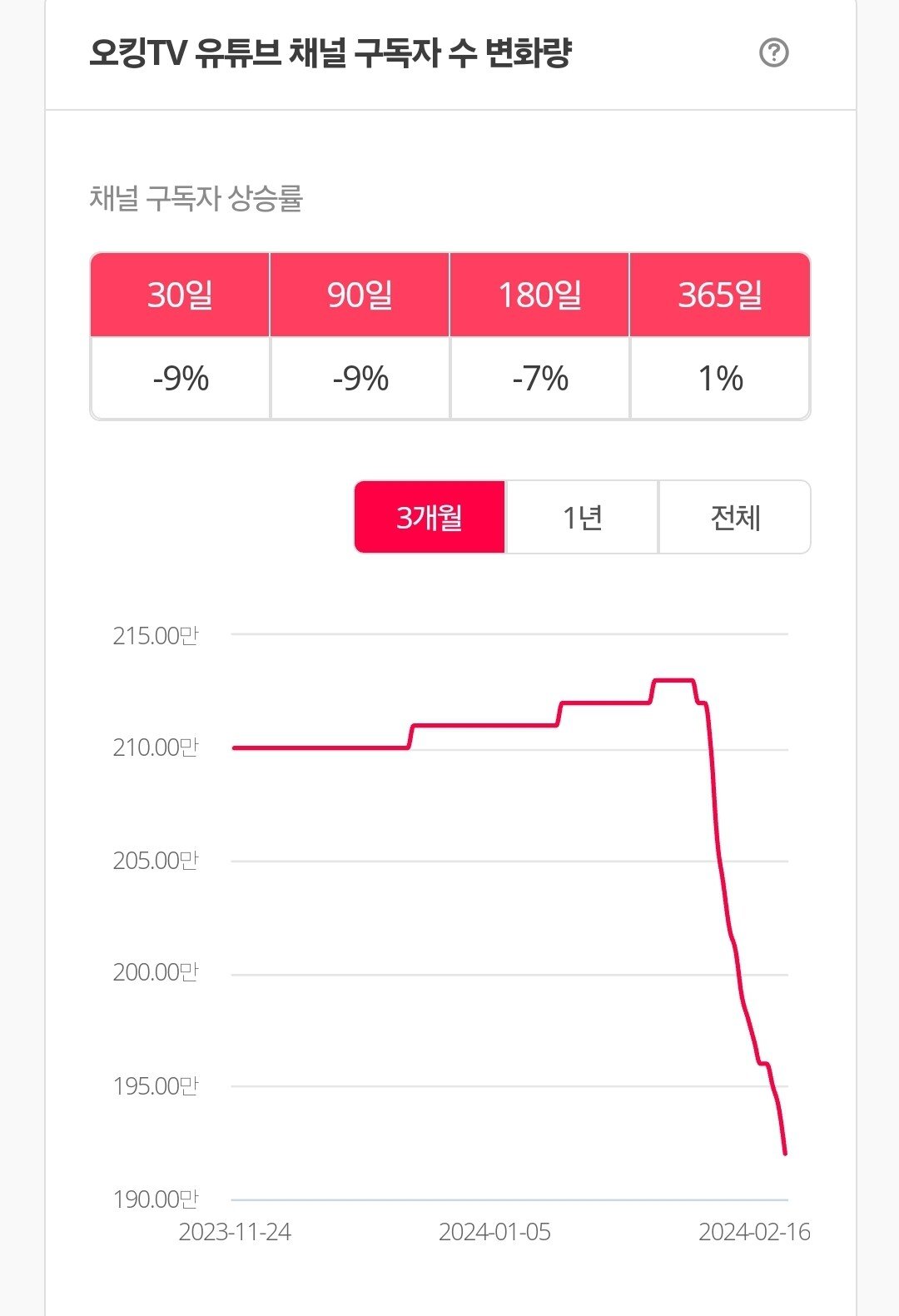
Task: Switch chart to 1년 range
Action: pos(582,518)
